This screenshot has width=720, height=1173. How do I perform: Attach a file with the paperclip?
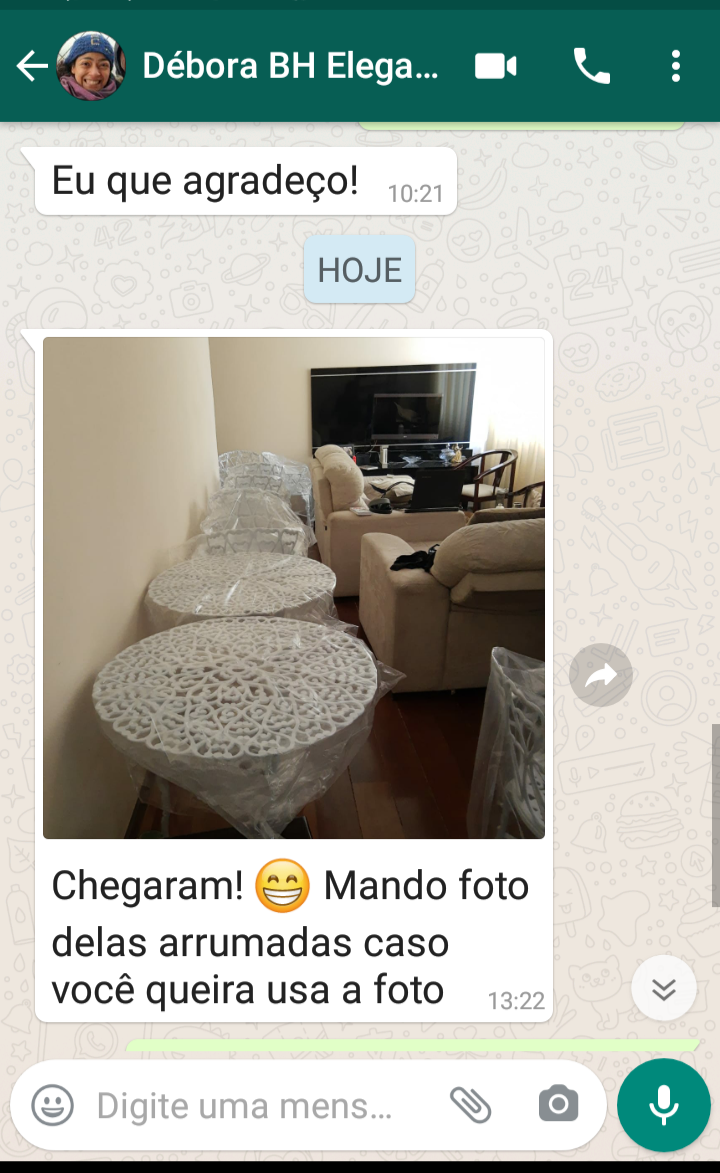coord(470,1105)
